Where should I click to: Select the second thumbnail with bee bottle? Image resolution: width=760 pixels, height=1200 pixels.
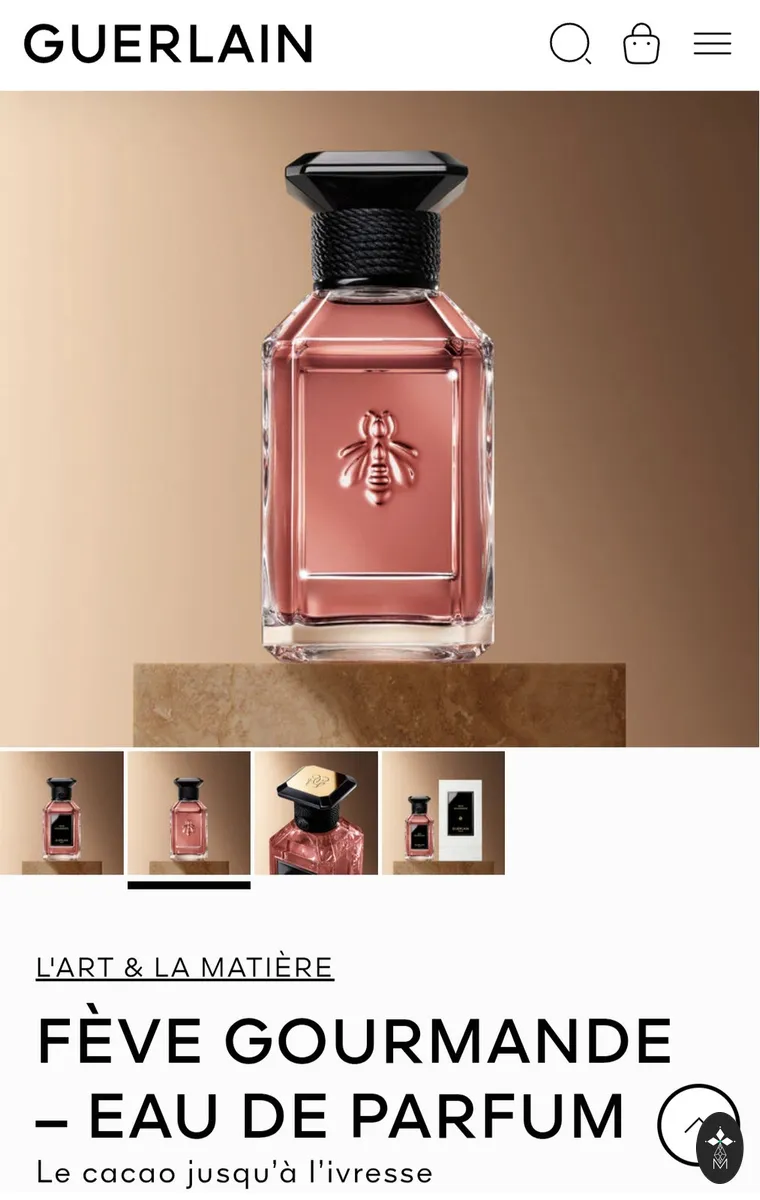(189, 813)
